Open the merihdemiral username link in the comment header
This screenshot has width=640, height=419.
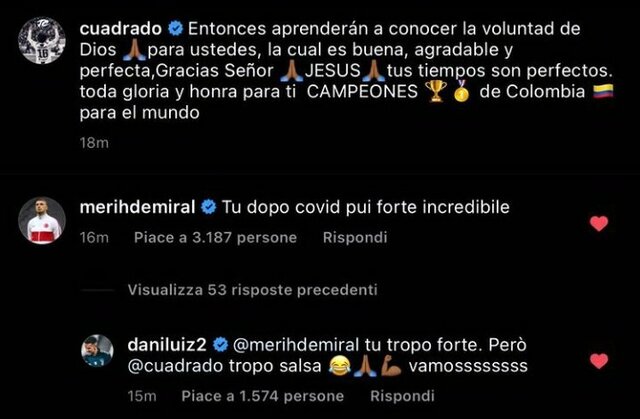[x=136, y=208]
